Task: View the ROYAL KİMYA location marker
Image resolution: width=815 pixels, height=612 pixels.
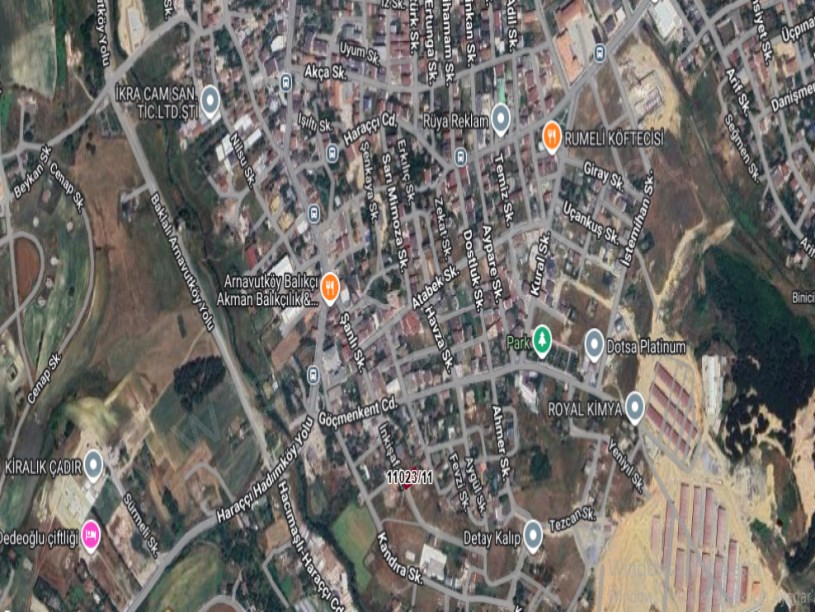Action: pyautogui.click(x=634, y=408)
